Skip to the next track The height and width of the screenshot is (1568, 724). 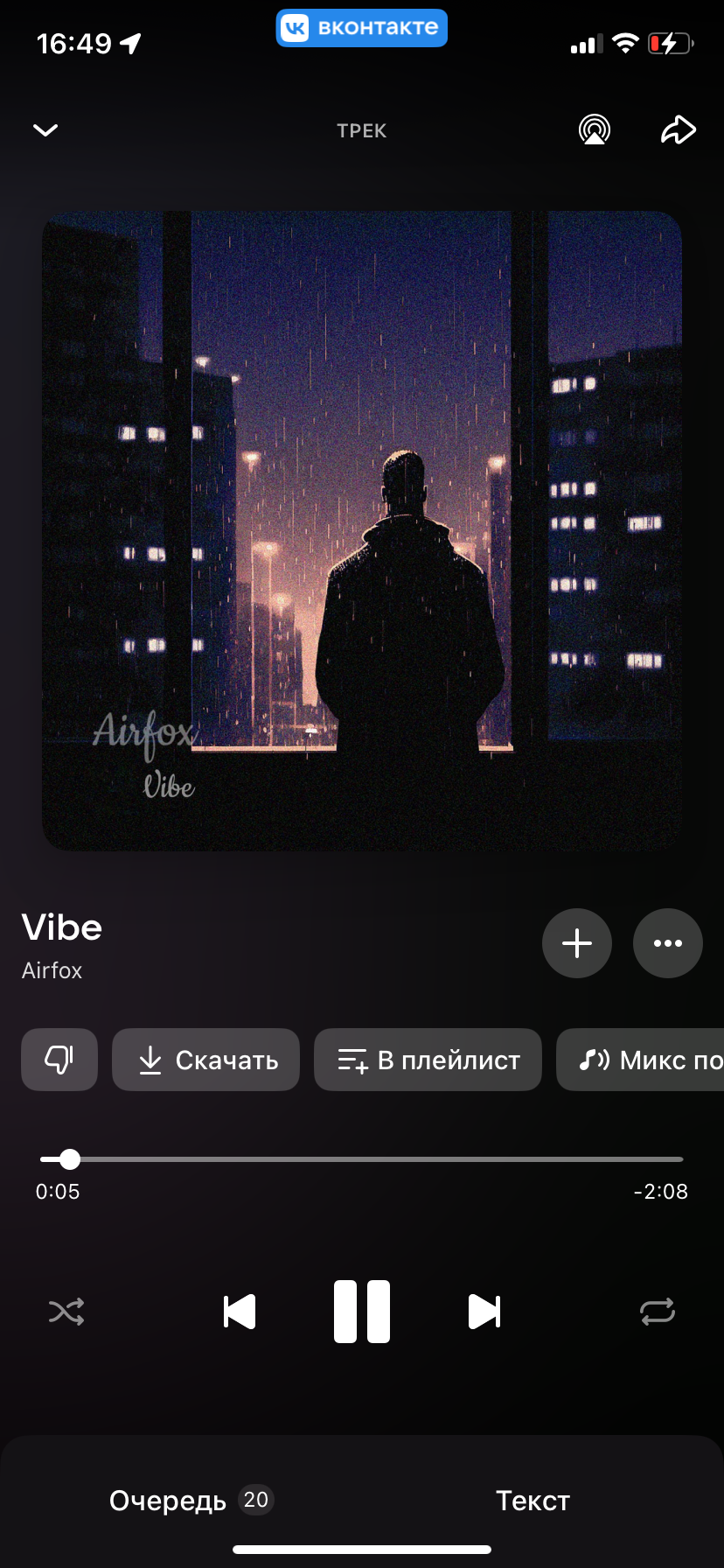pyautogui.click(x=484, y=1312)
